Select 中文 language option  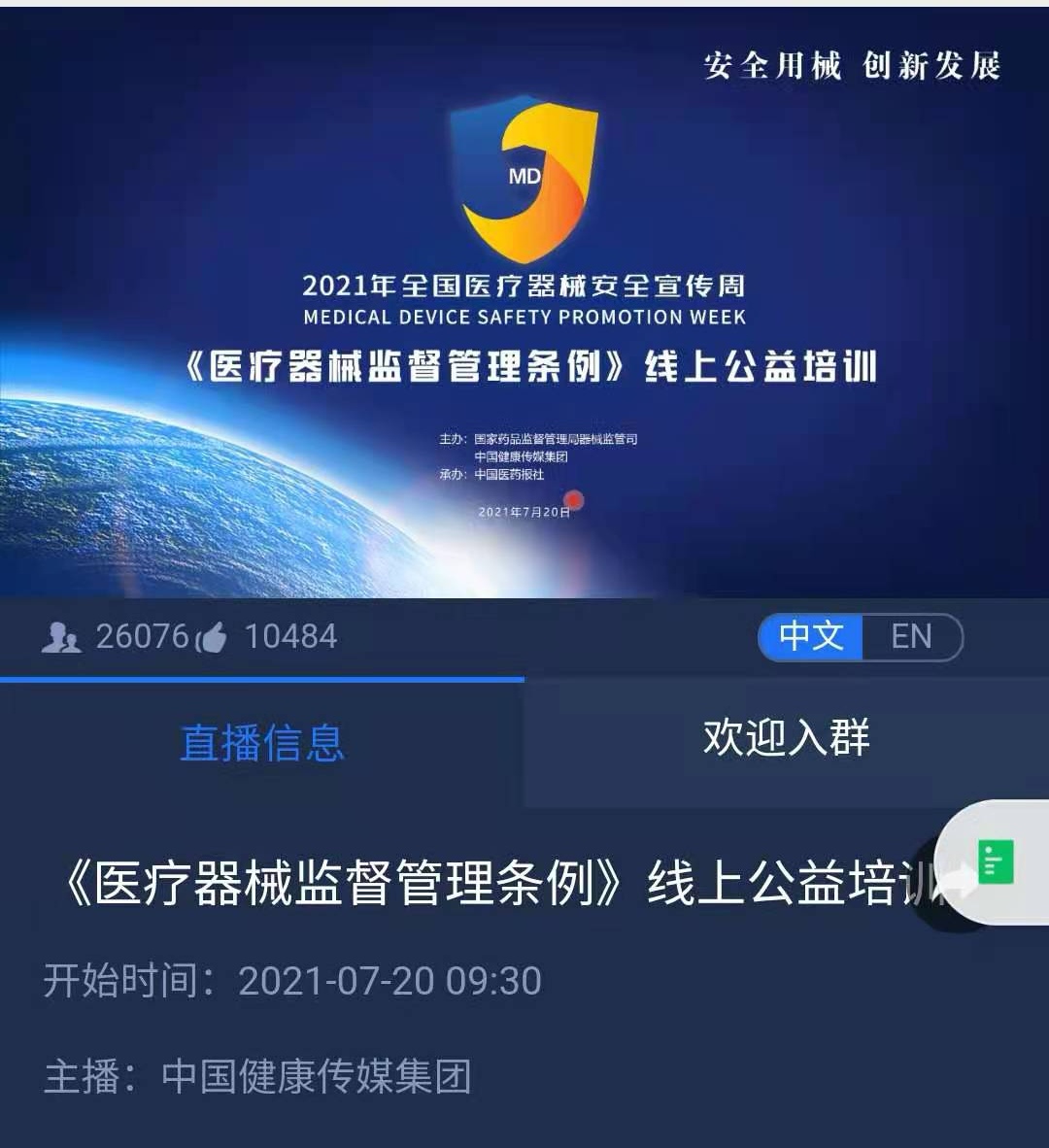[811, 637]
